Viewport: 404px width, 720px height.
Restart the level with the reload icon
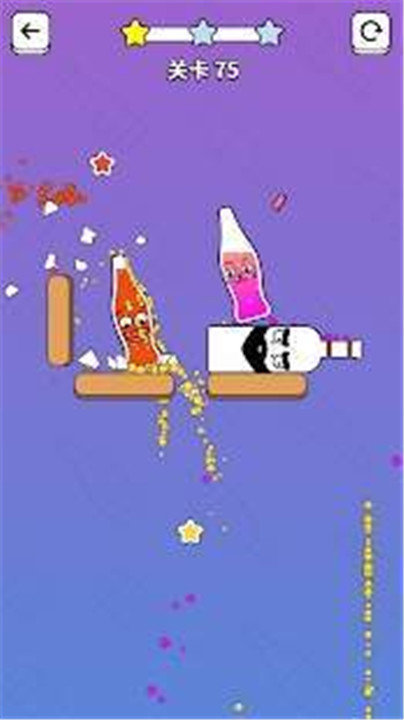click(371, 33)
